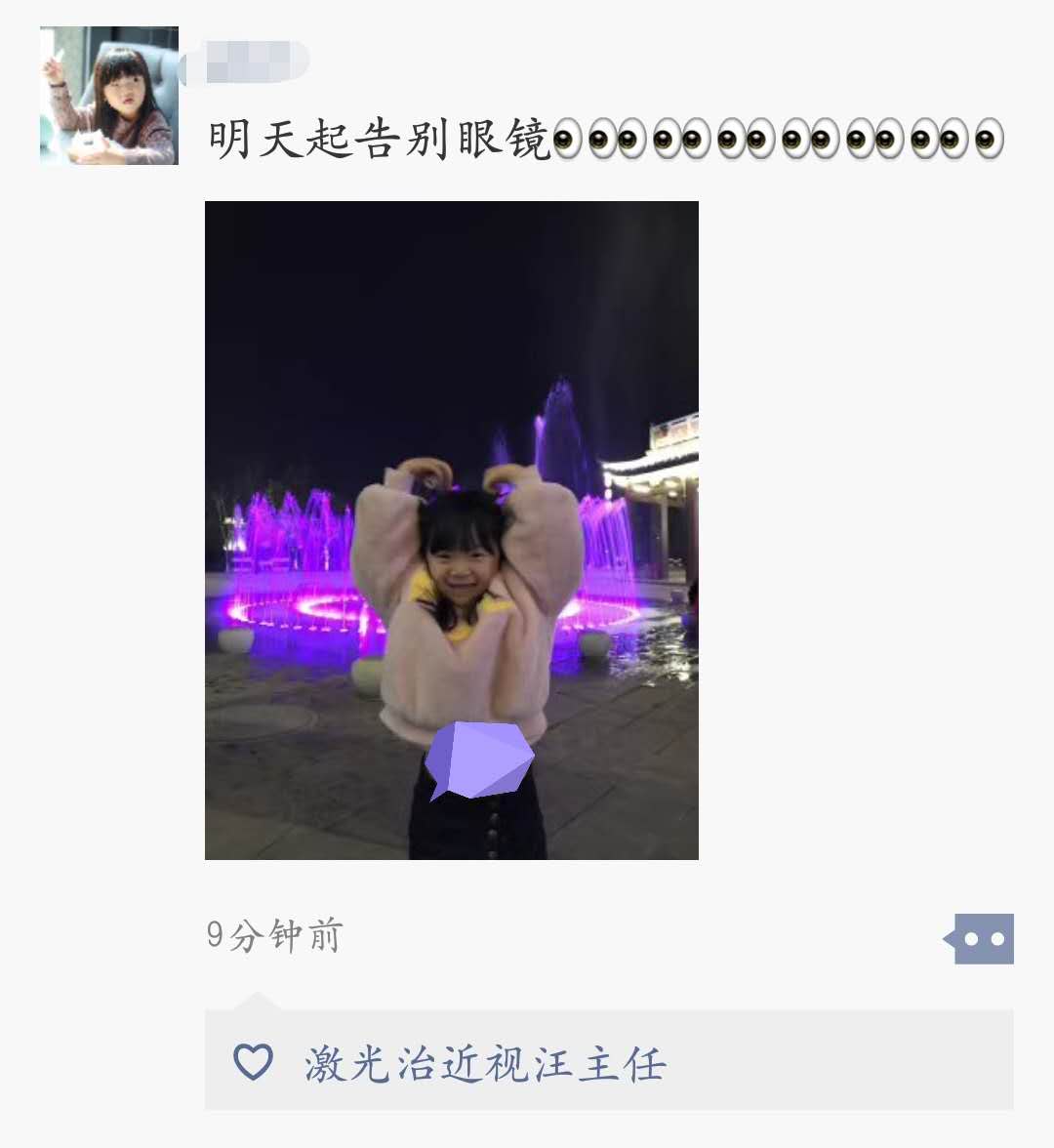Open the like and comment menu button
Image resolution: width=1054 pixels, height=1148 pixels.
click(x=982, y=939)
